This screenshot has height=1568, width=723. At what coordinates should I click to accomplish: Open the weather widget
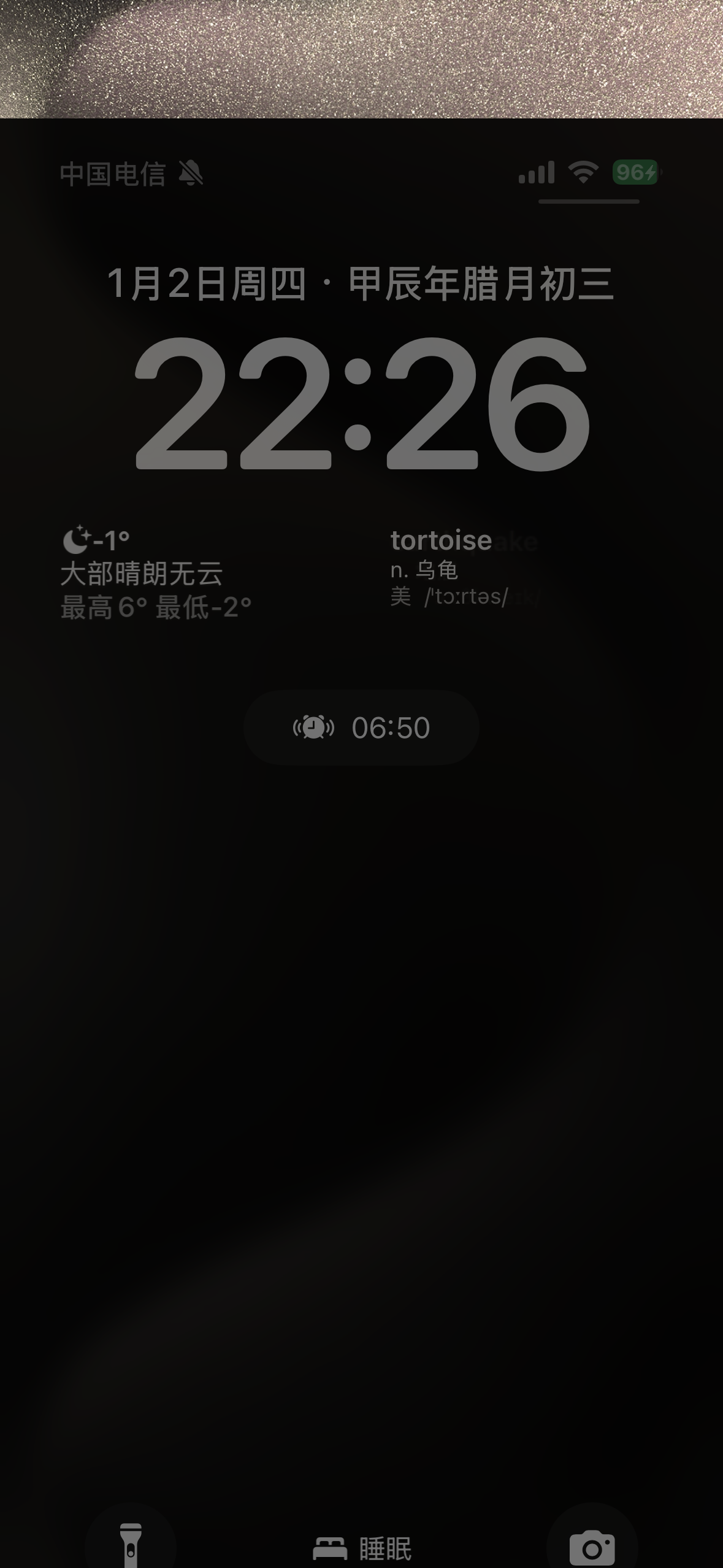(156, 574)
